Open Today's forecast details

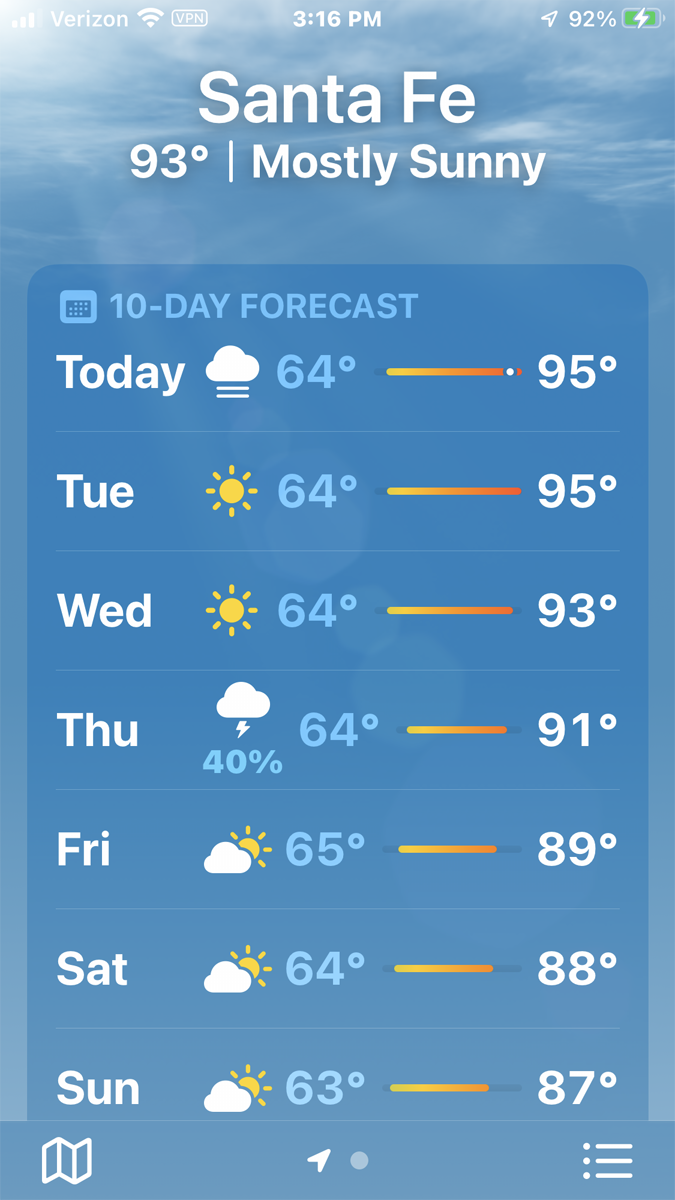pyautogui.click(x=337, y=372)
